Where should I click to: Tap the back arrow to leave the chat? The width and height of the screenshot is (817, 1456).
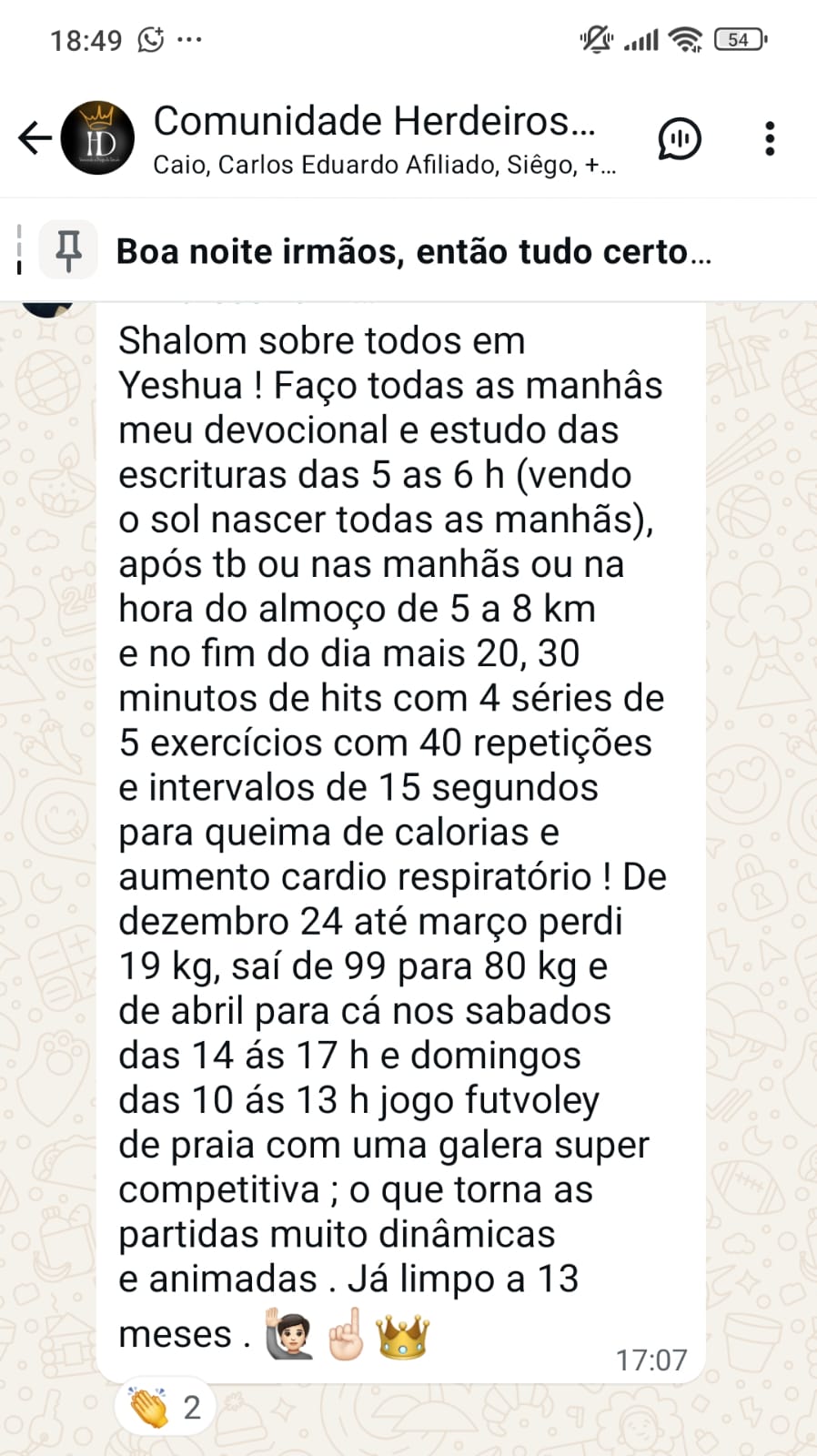(x=34, y=137)
